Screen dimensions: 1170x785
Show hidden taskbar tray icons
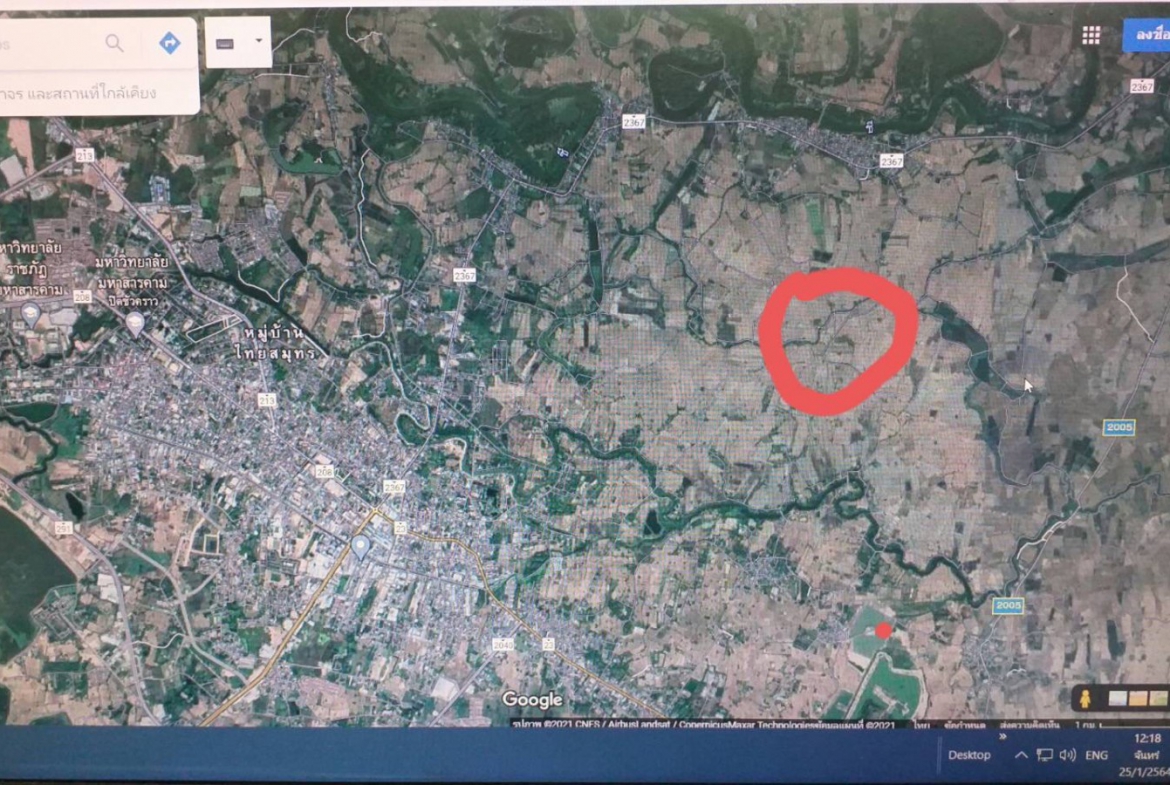pyautogui.click(x=1021, y=755)
